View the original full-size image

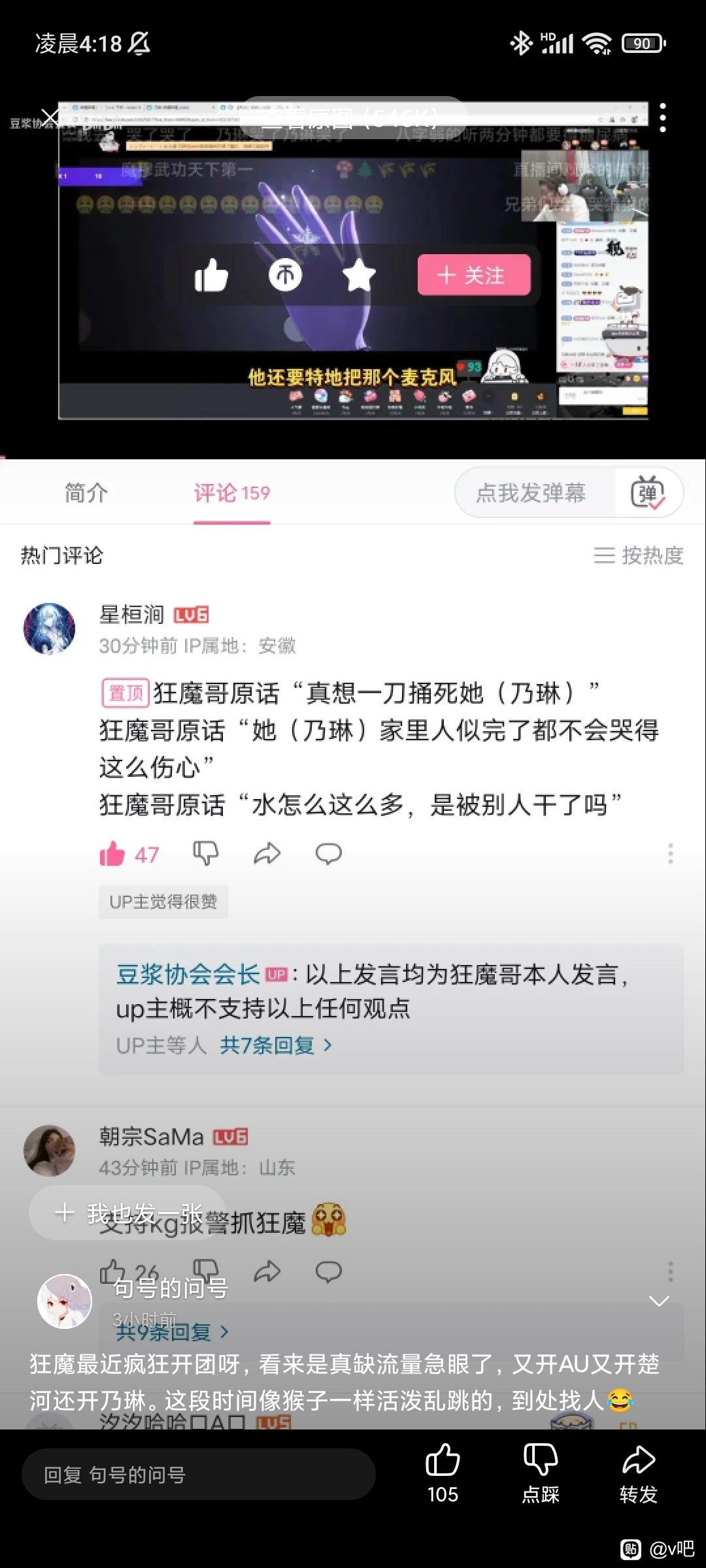[353, 118]
